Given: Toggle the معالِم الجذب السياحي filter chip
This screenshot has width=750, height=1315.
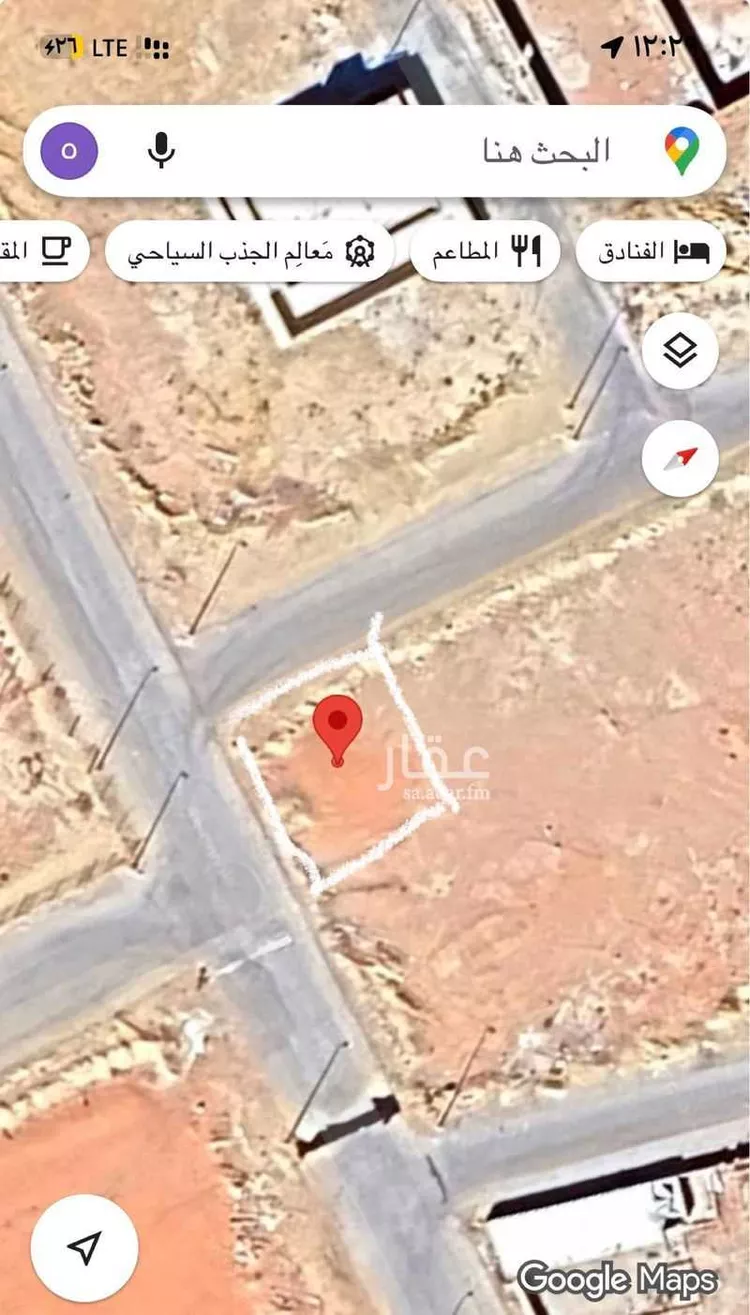Looking at the screenshot, I should pyautogui.click(x=250, y=251).
